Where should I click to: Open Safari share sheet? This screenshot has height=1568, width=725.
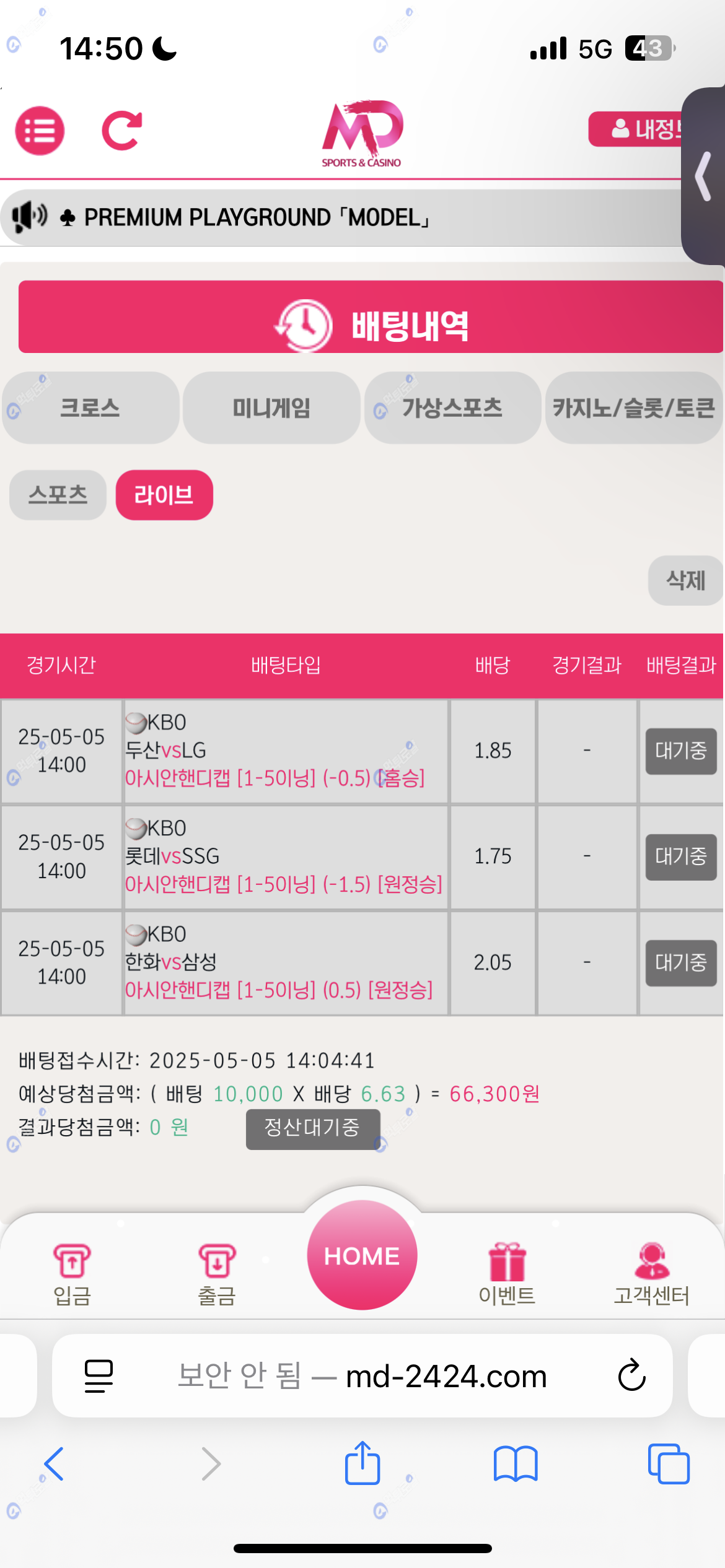click(362, 1463)
